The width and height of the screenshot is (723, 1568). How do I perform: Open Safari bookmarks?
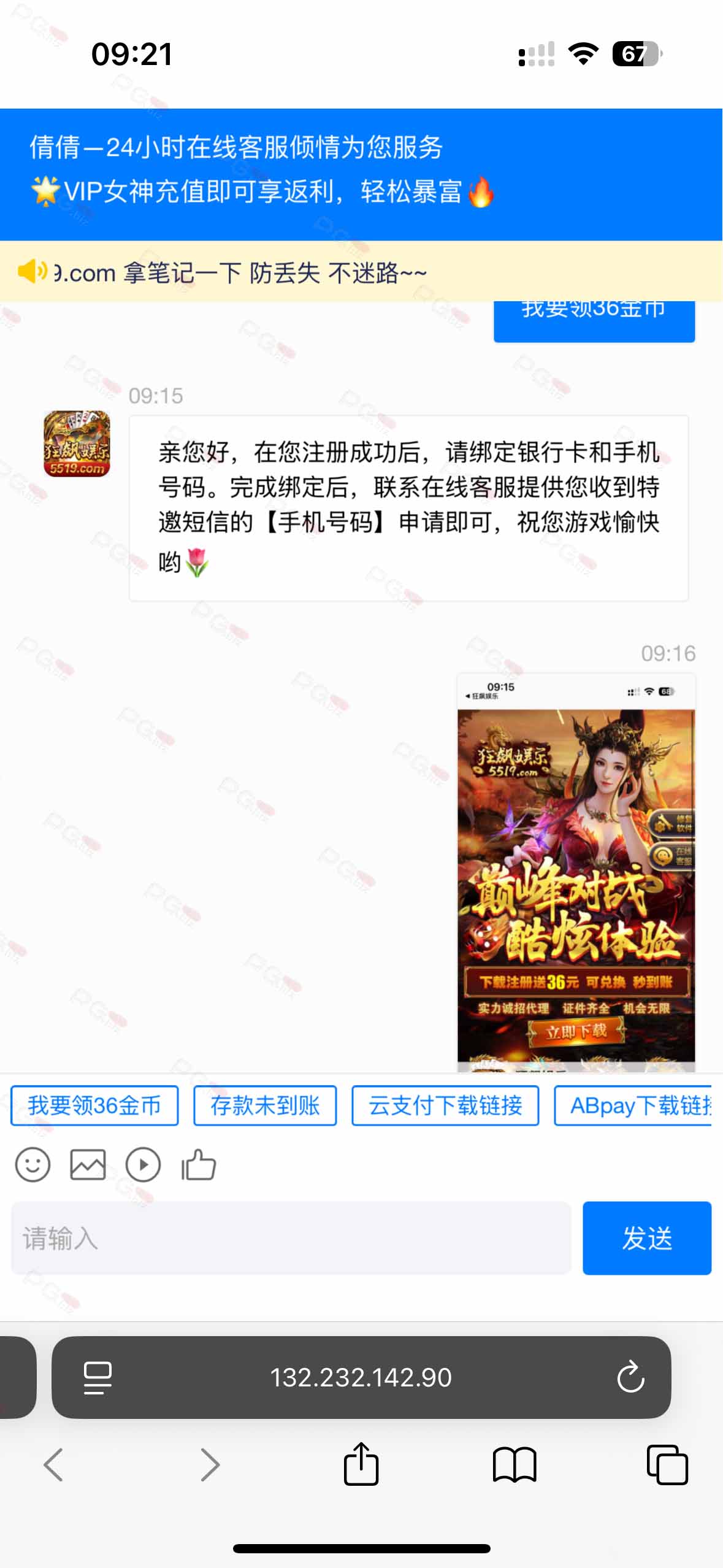tap(515, 1465)
